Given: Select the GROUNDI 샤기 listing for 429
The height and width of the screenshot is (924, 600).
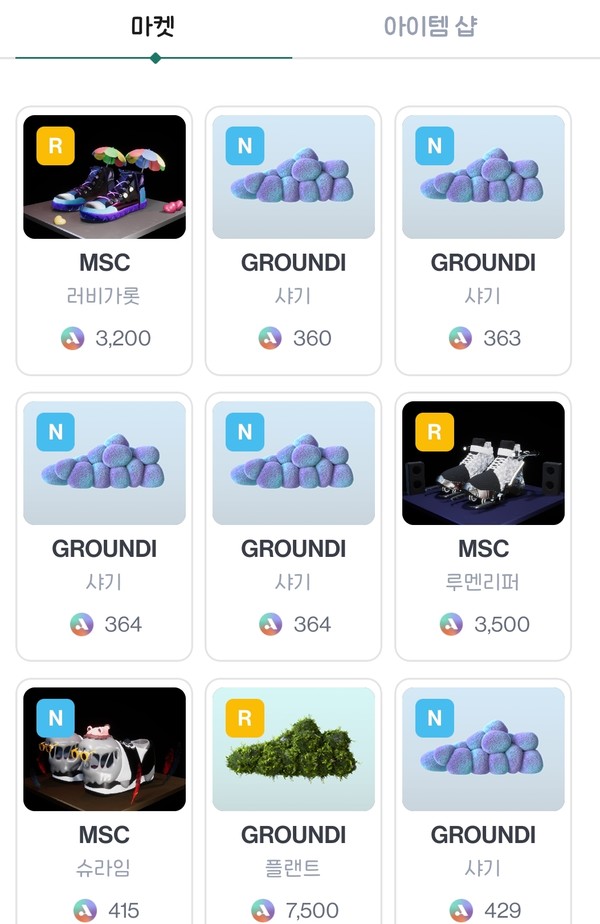Looking at the screenshot, I should pyautogui.click(x=483, y=800).
